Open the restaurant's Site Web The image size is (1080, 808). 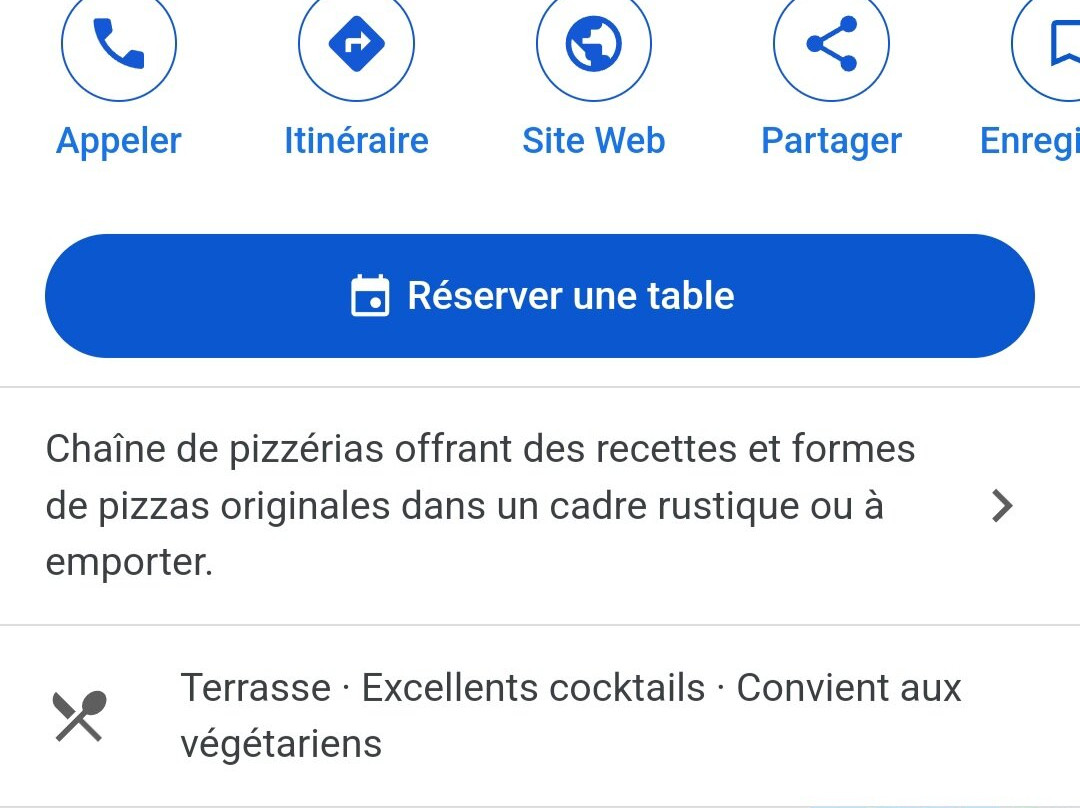tap(594, 45)
